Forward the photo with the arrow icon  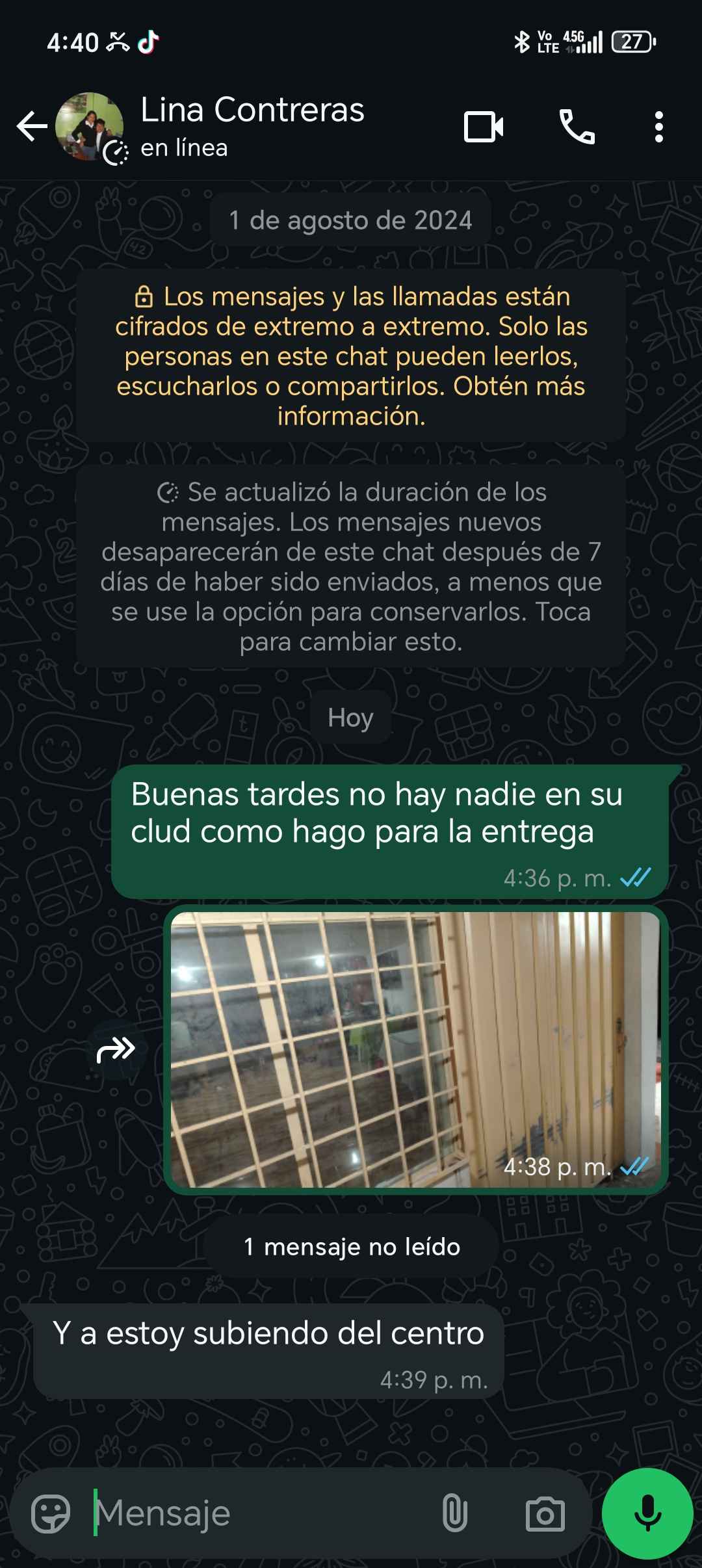[116, 1049]
